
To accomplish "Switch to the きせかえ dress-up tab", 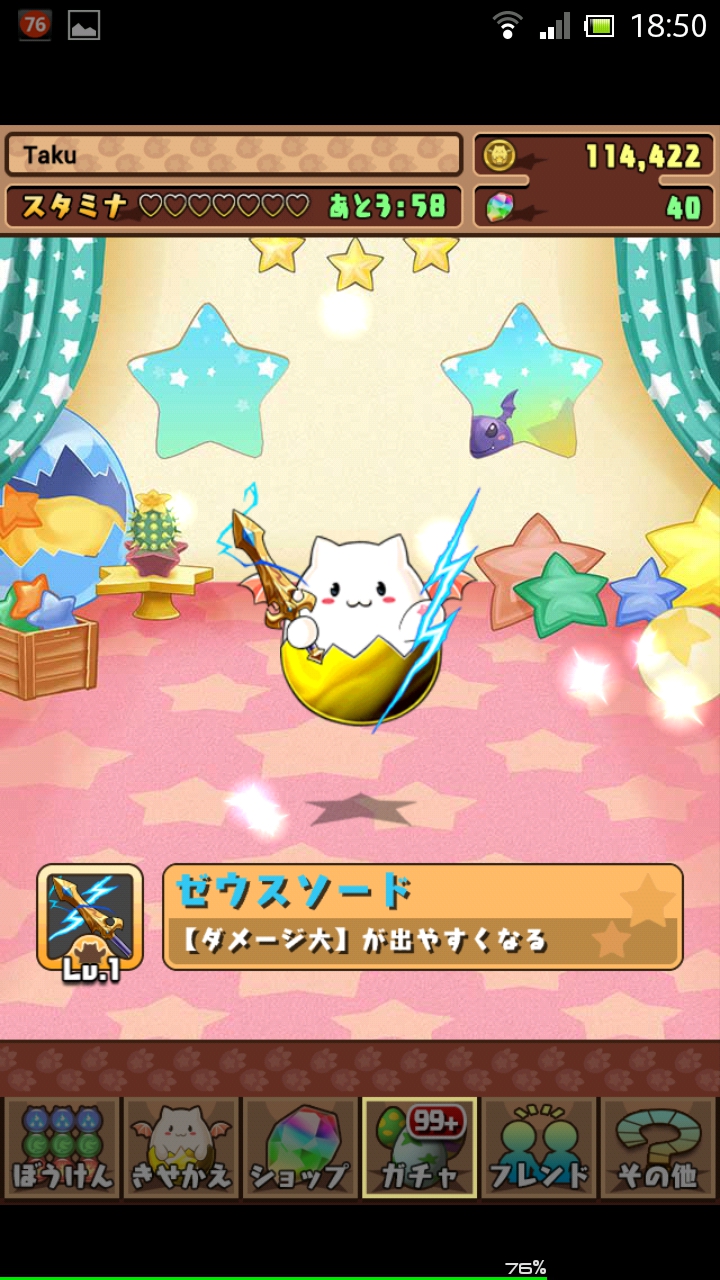I will pos(181,1147).
